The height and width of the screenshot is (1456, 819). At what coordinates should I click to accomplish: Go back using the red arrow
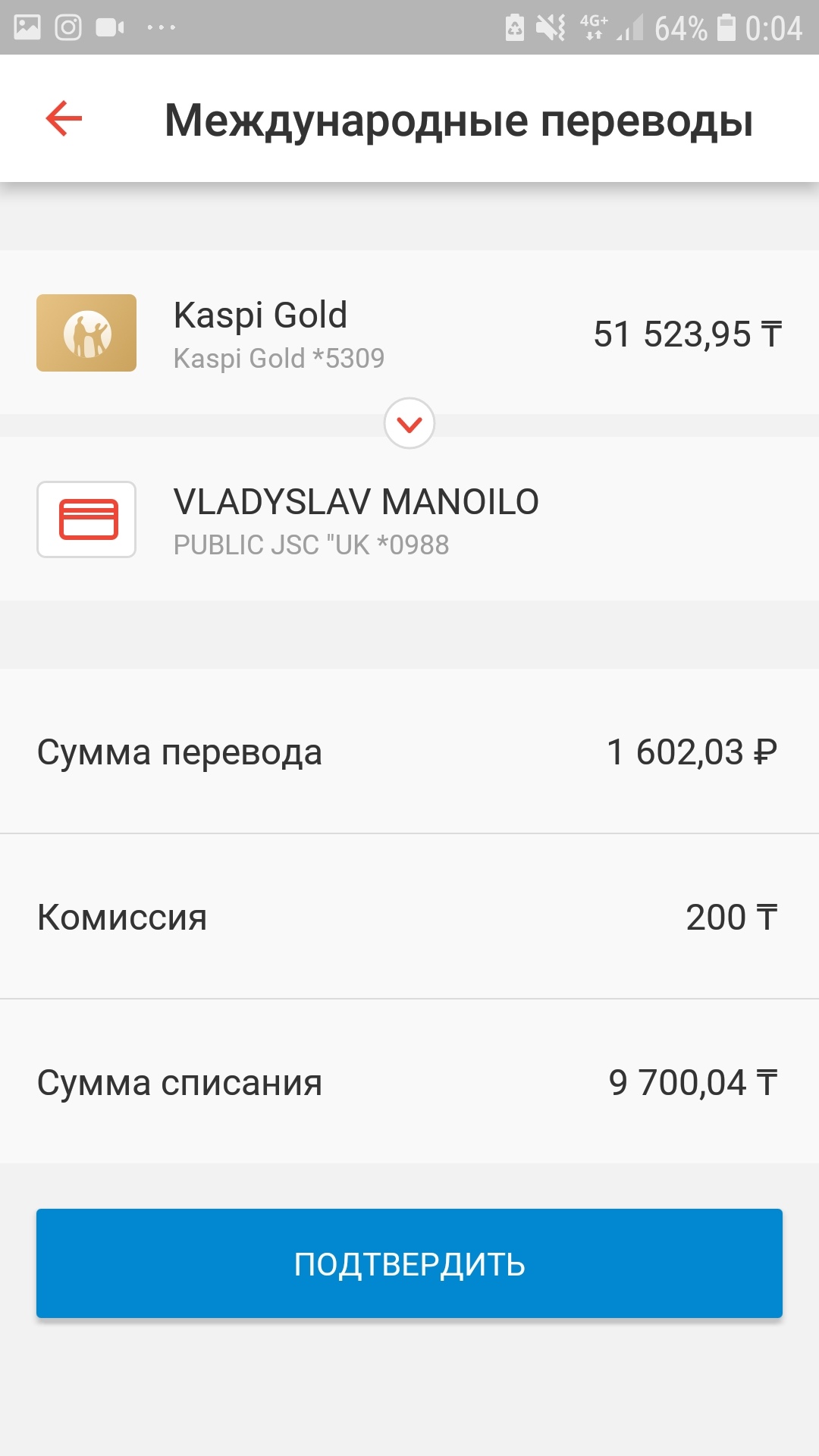pos(64,119)
